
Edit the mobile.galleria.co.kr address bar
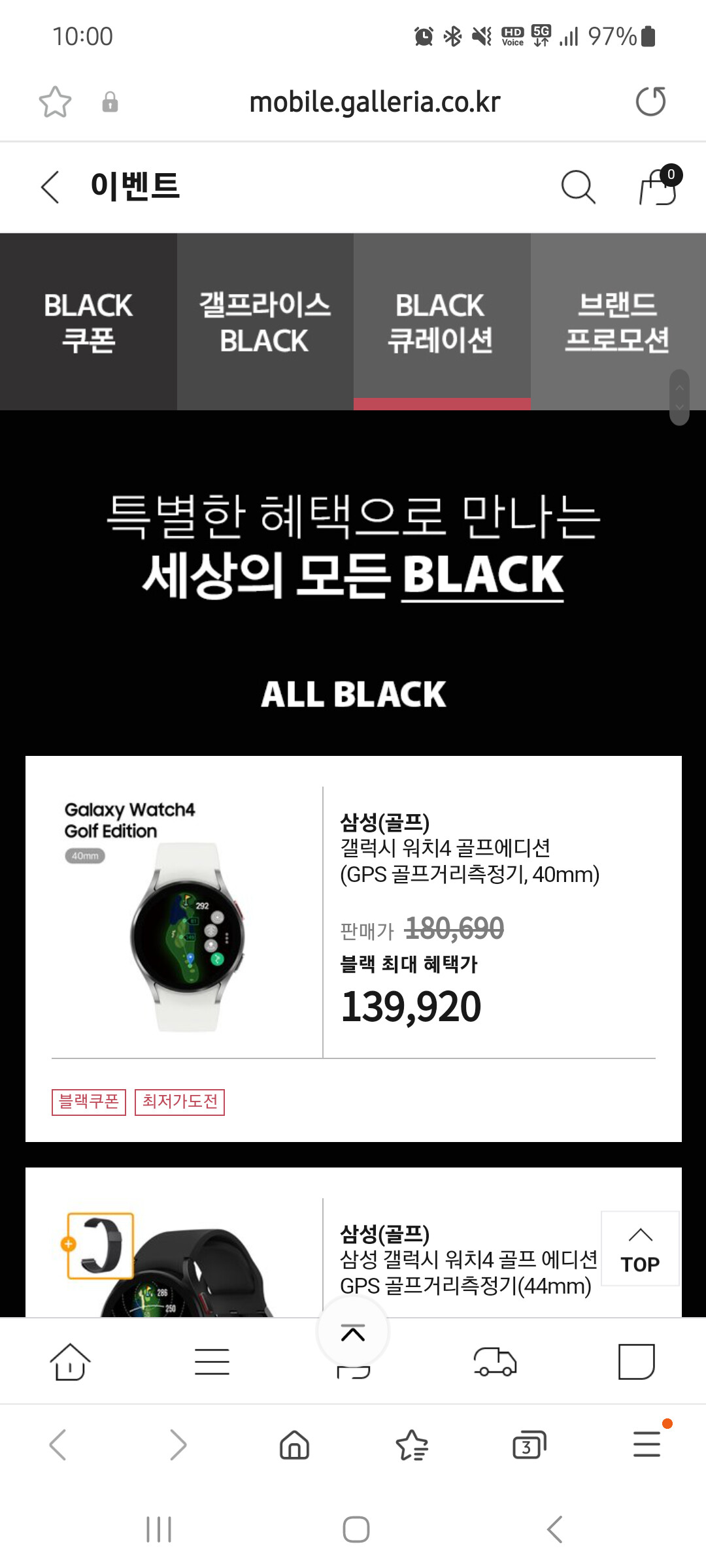(375, 102)
